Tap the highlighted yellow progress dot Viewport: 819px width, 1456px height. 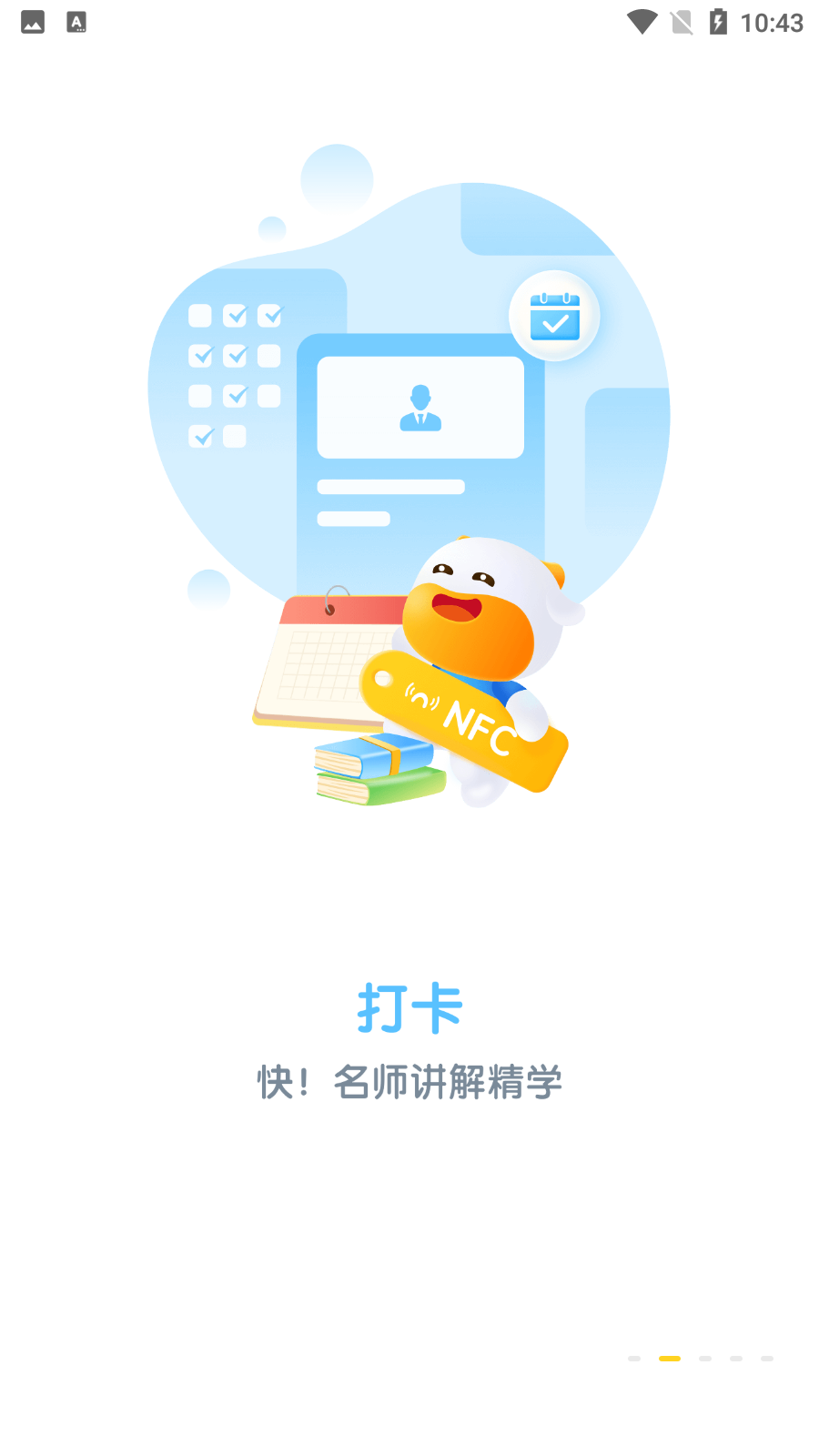(669, 1358)
